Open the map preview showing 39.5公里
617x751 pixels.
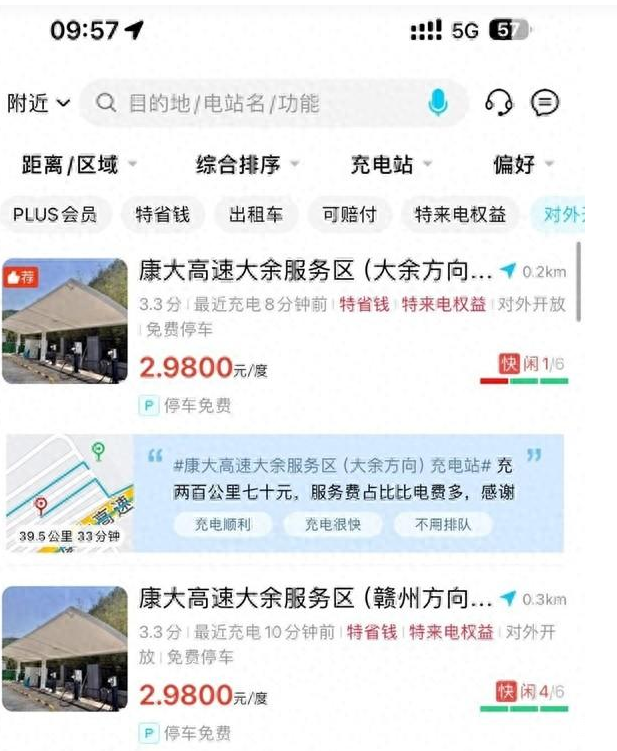[69, 493]
